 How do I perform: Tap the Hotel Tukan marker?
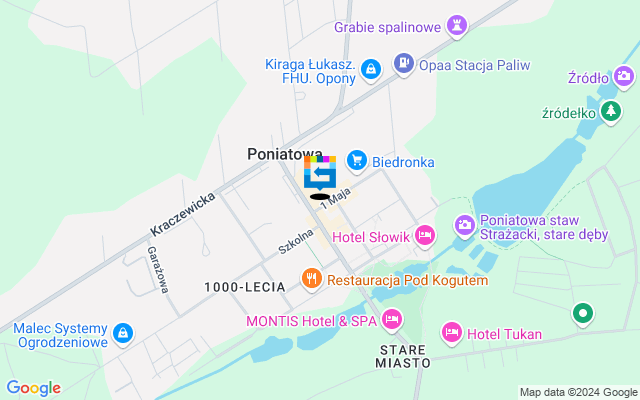451,332
